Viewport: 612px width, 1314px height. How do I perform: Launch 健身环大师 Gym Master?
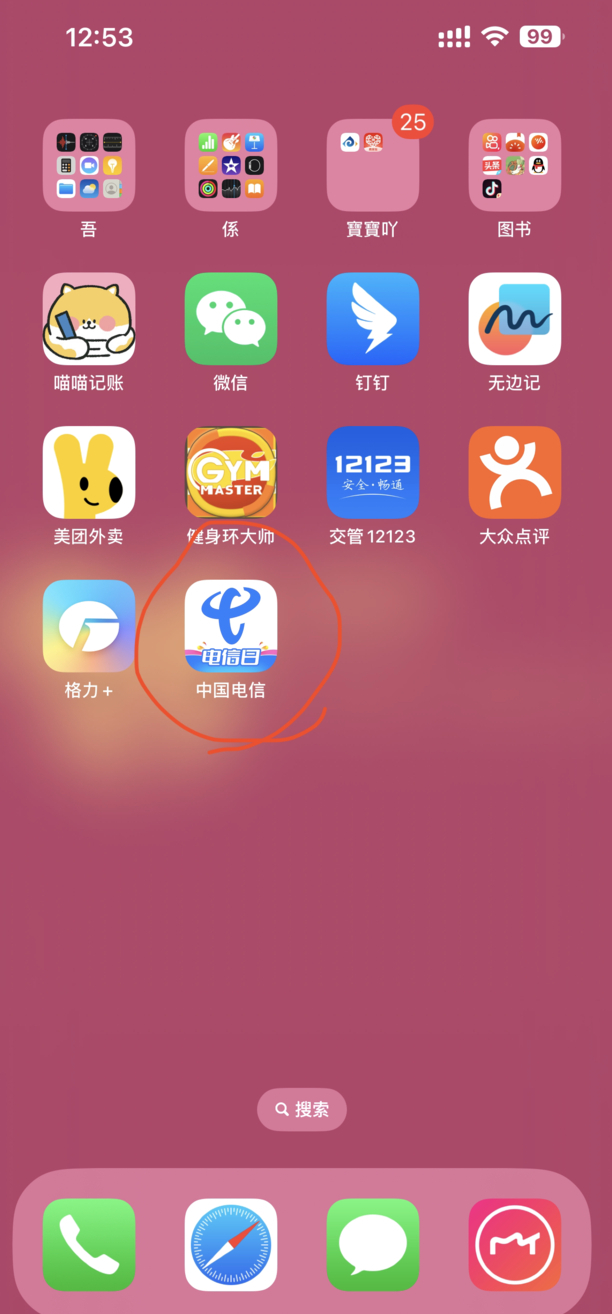coord(231,473)
